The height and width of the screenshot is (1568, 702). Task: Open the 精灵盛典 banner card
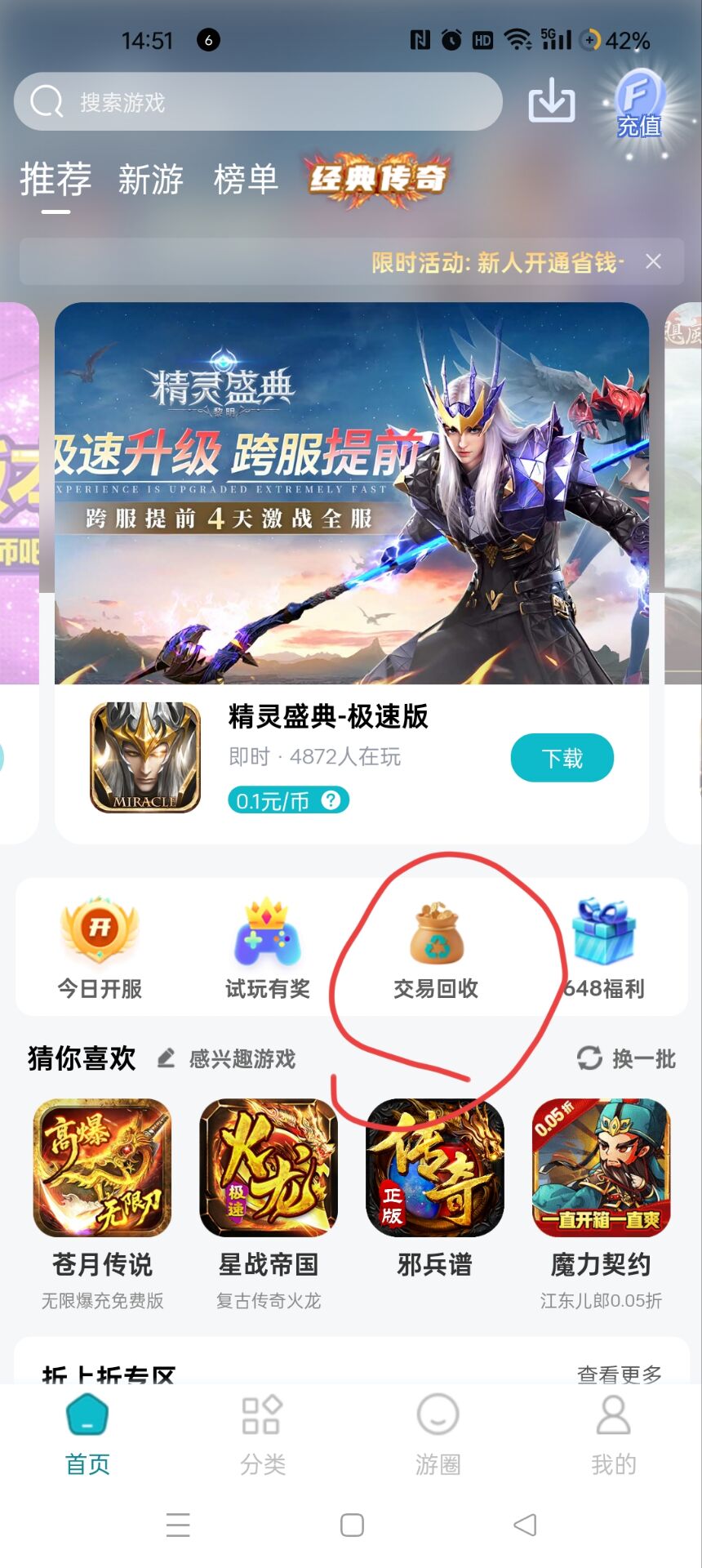[x=351, y=493]
